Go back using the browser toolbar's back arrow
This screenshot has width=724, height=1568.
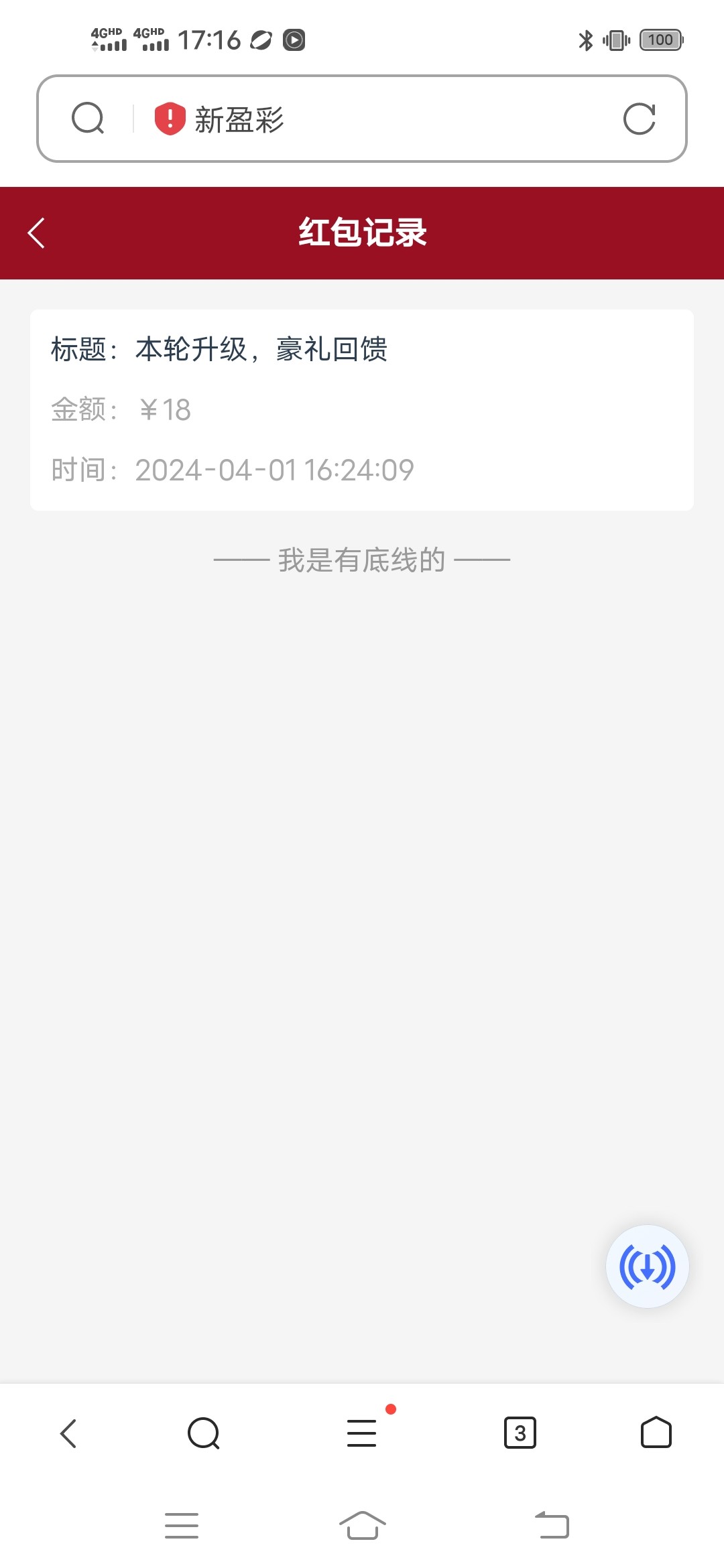[x=68, y=1433]
